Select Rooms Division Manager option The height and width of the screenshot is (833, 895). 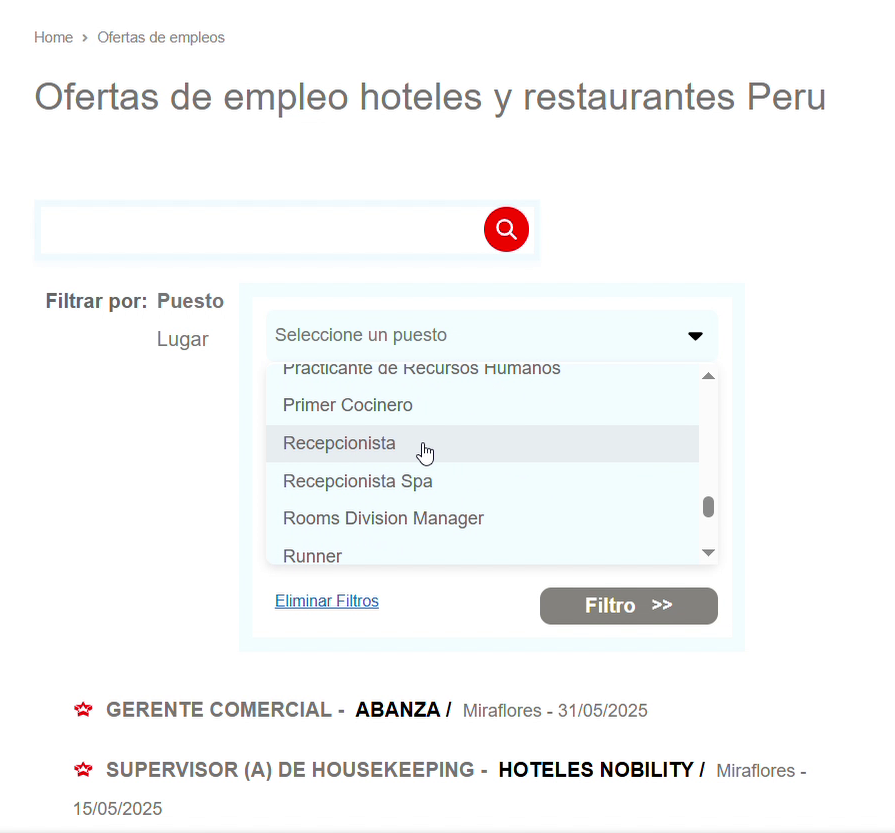pos(383,518)
